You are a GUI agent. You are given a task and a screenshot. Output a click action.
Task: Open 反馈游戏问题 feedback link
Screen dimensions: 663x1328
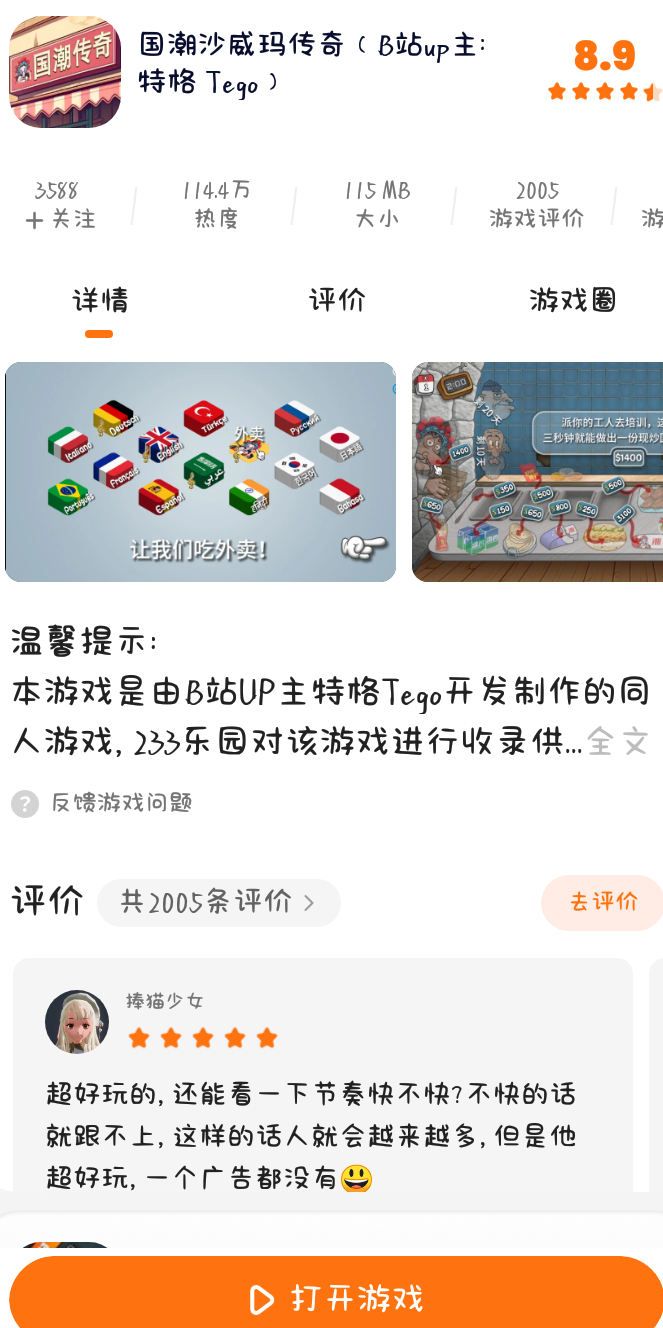pos(121,803)
